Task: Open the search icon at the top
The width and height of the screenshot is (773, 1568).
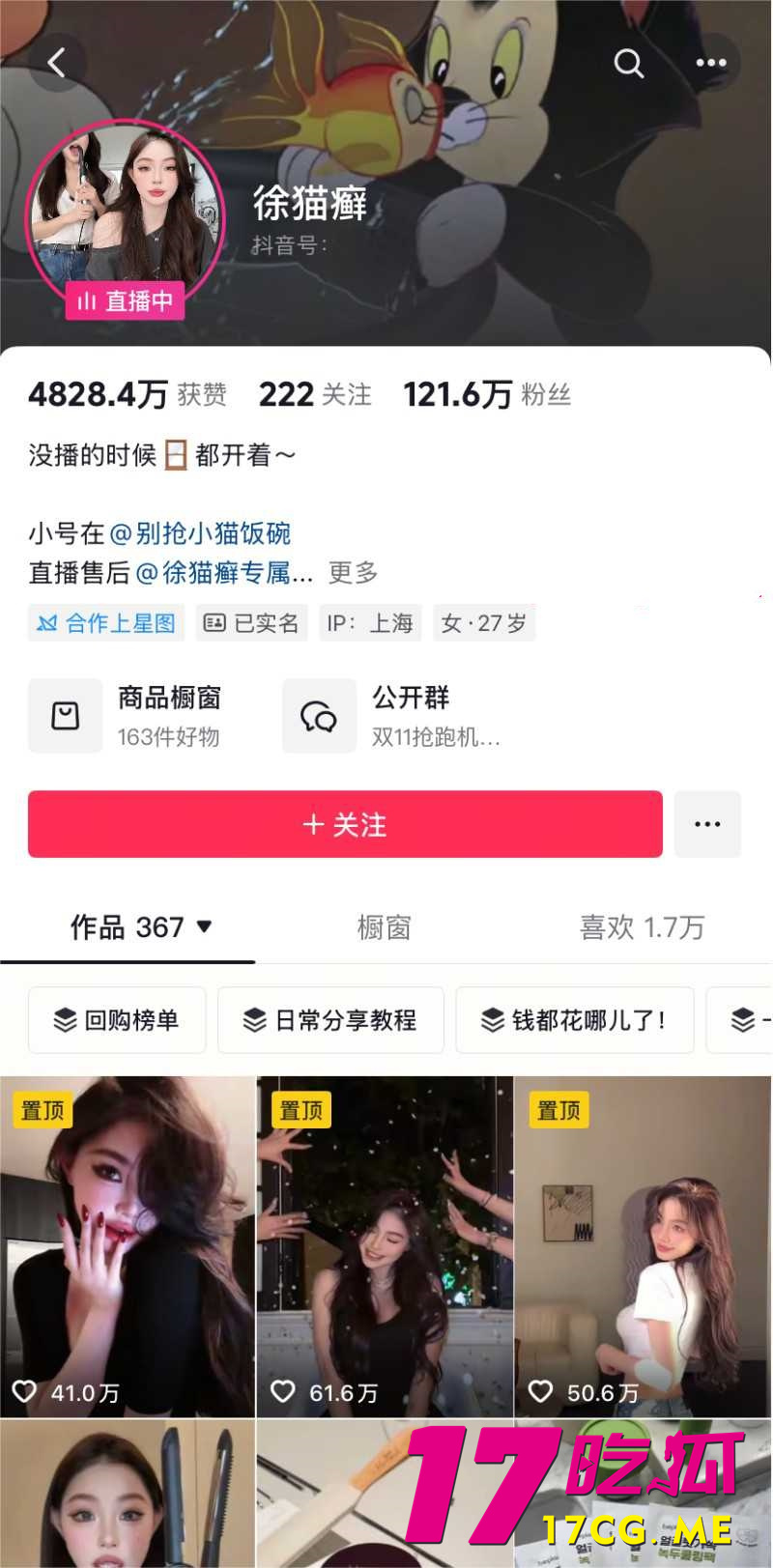Action: (x=629, y=63)
